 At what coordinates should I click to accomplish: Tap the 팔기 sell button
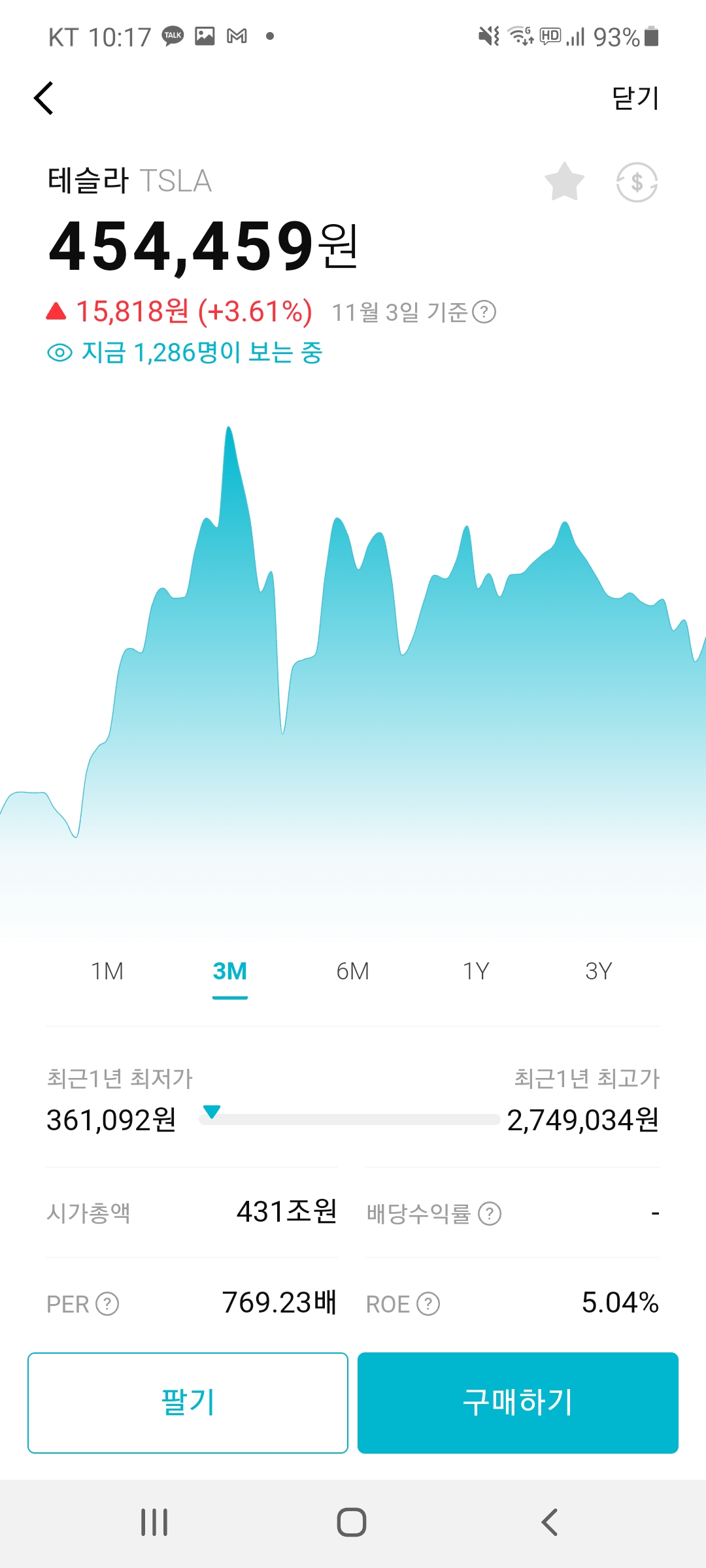pyautogui.click(x=188, y=1403)
